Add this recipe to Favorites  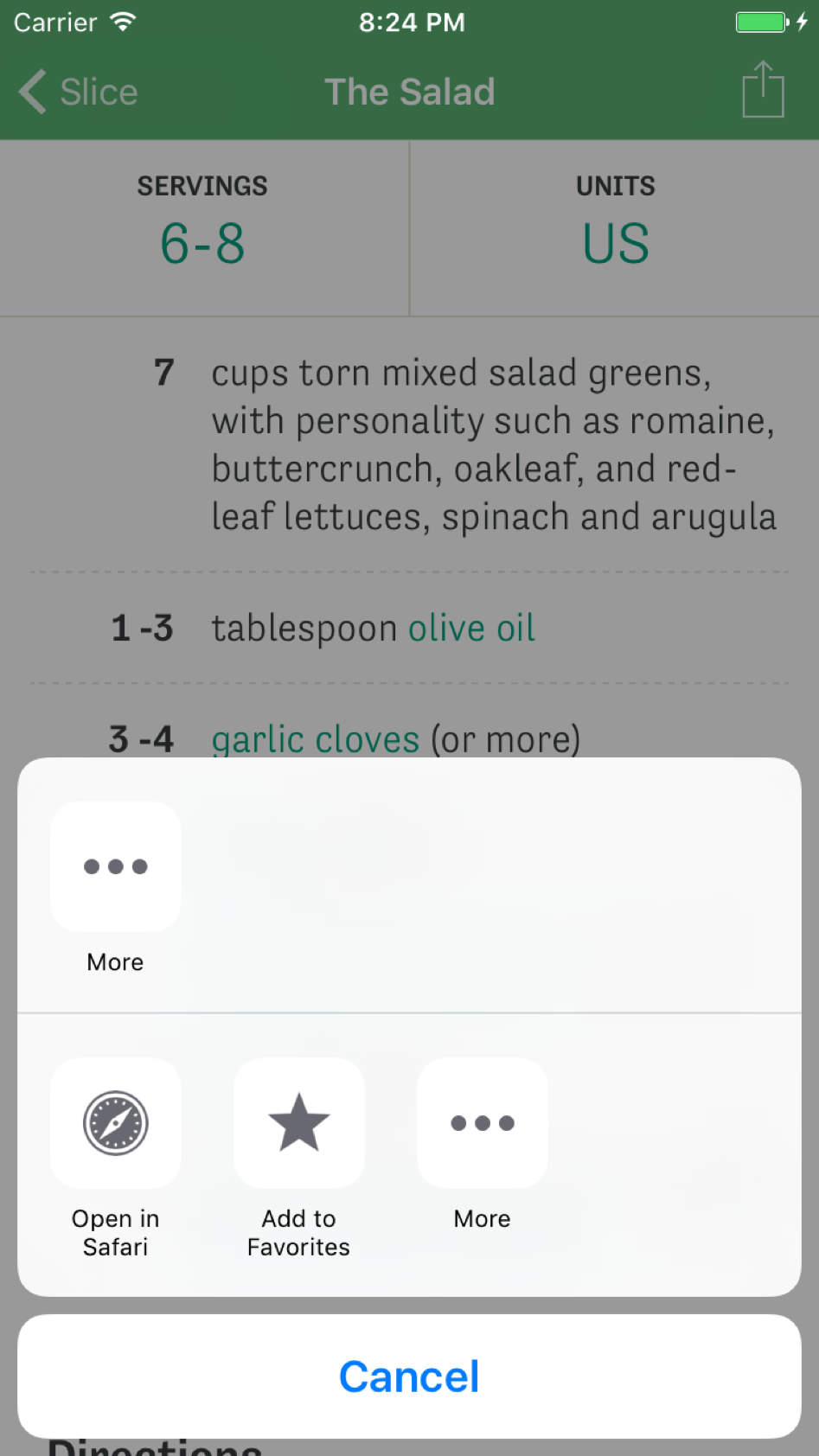pyautogui.click(x=299, y=1123)
